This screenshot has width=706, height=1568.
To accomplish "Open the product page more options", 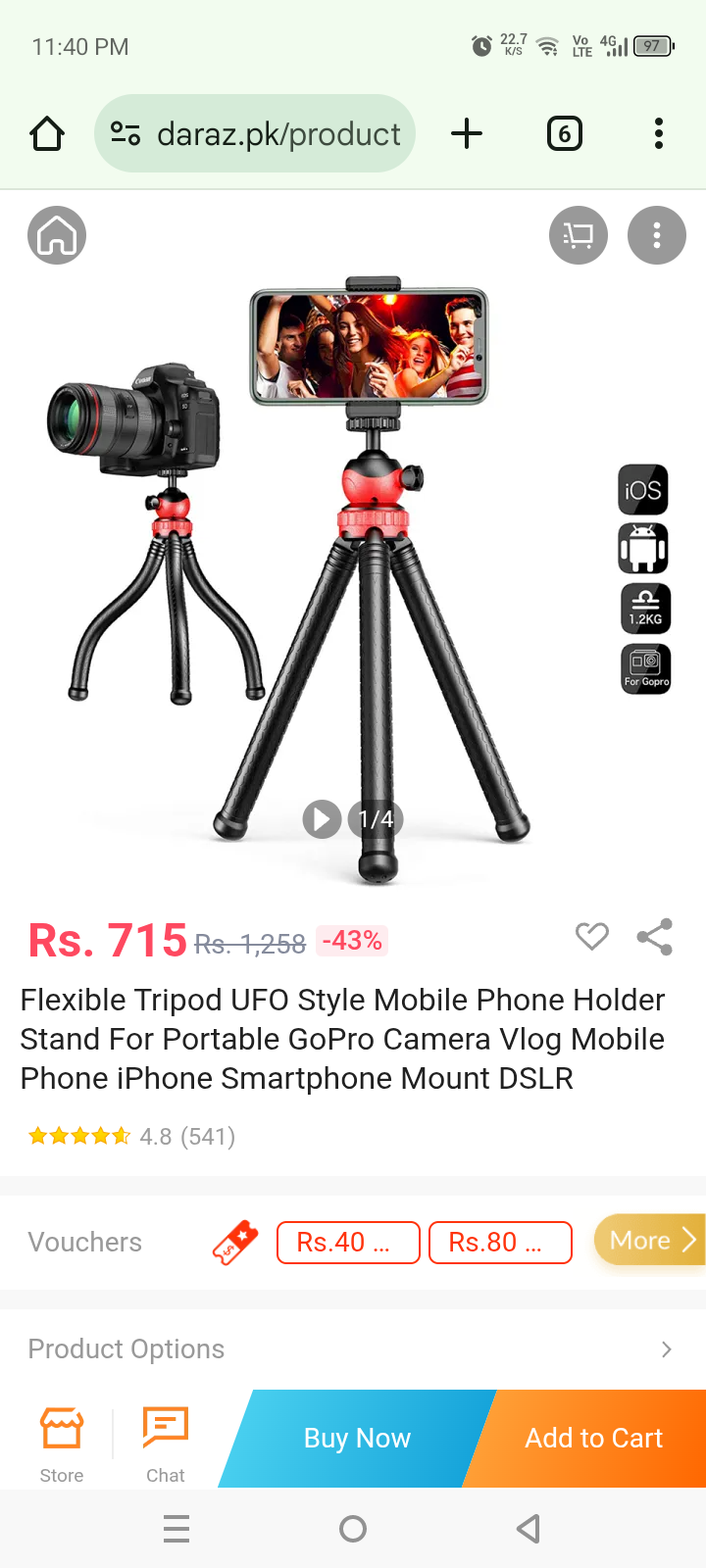I will coord(656,235).
